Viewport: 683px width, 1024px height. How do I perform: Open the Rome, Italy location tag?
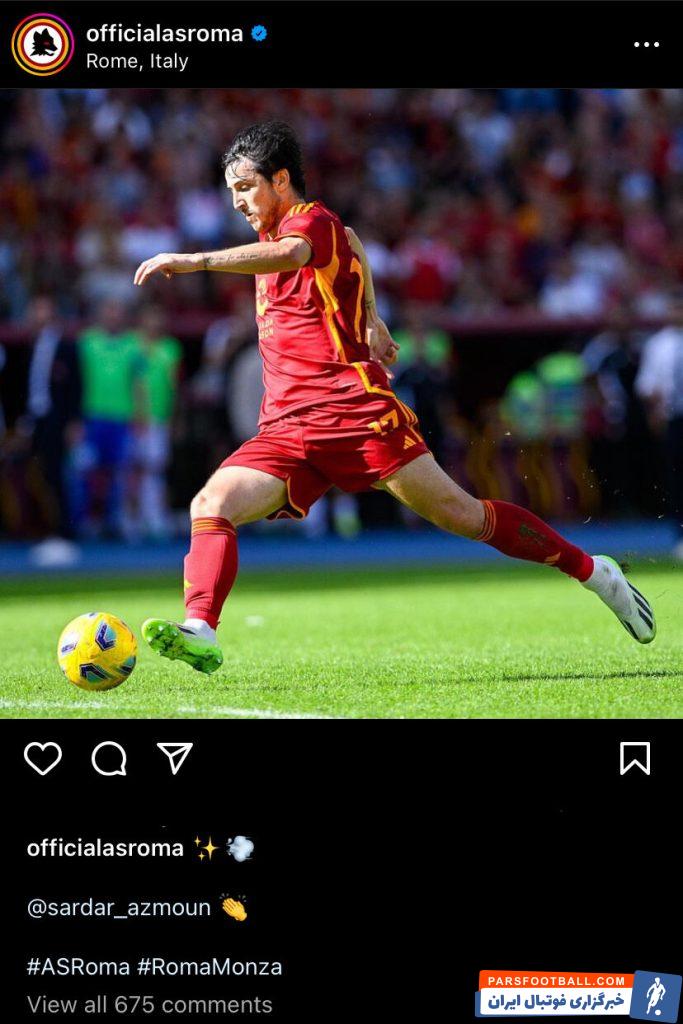[x=137, y=61]
